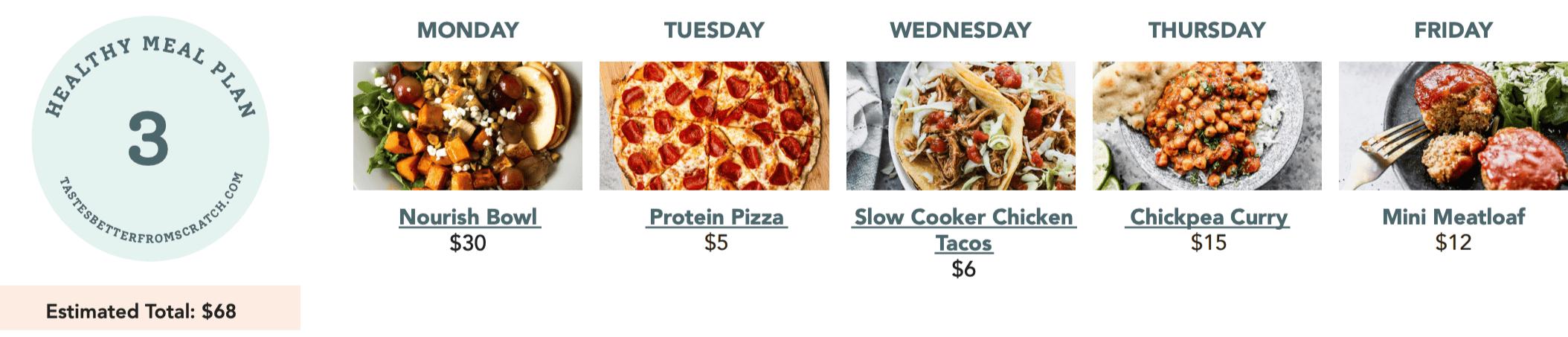Open the Slow Cooker Chicken Tacos link
The image size is (1568, 337).
[x=963, y=217]
